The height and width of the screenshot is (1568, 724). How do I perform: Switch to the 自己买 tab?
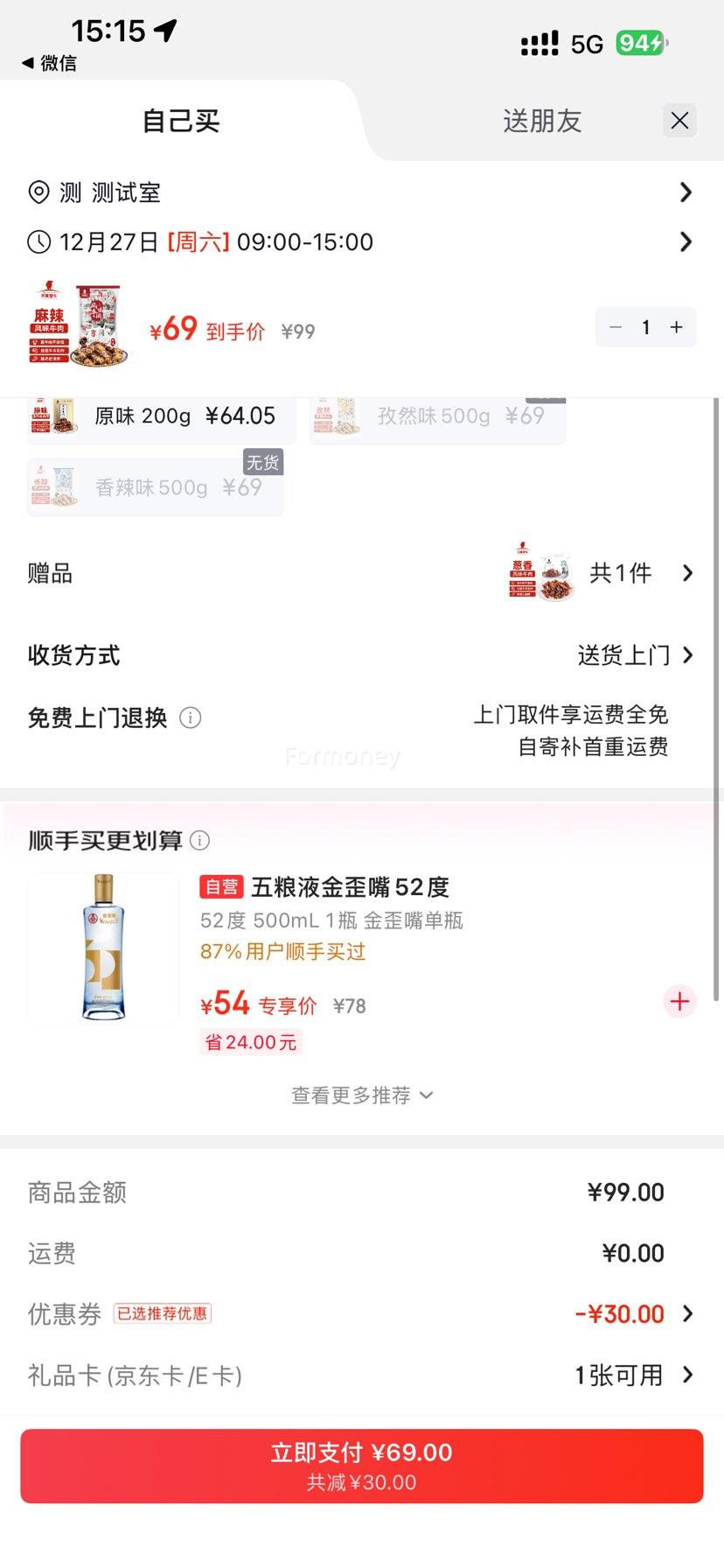(x=179, y=121)
